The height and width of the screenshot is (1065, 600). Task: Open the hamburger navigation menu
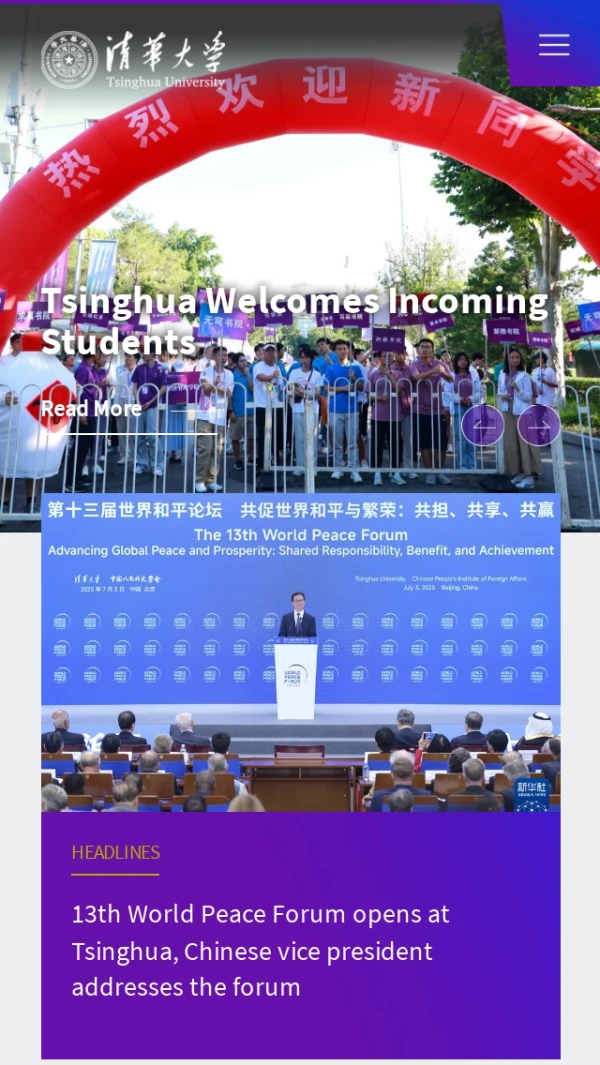click(553, 45)
